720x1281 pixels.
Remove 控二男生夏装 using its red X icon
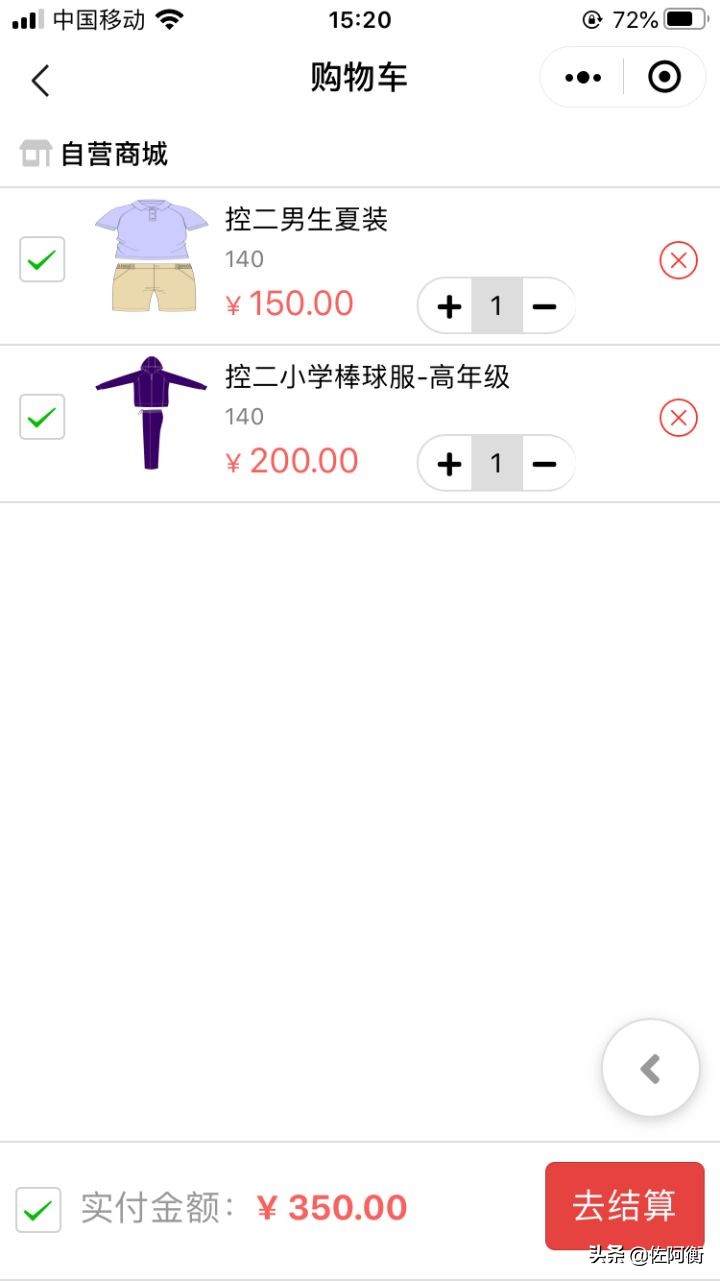coord(678,260)
